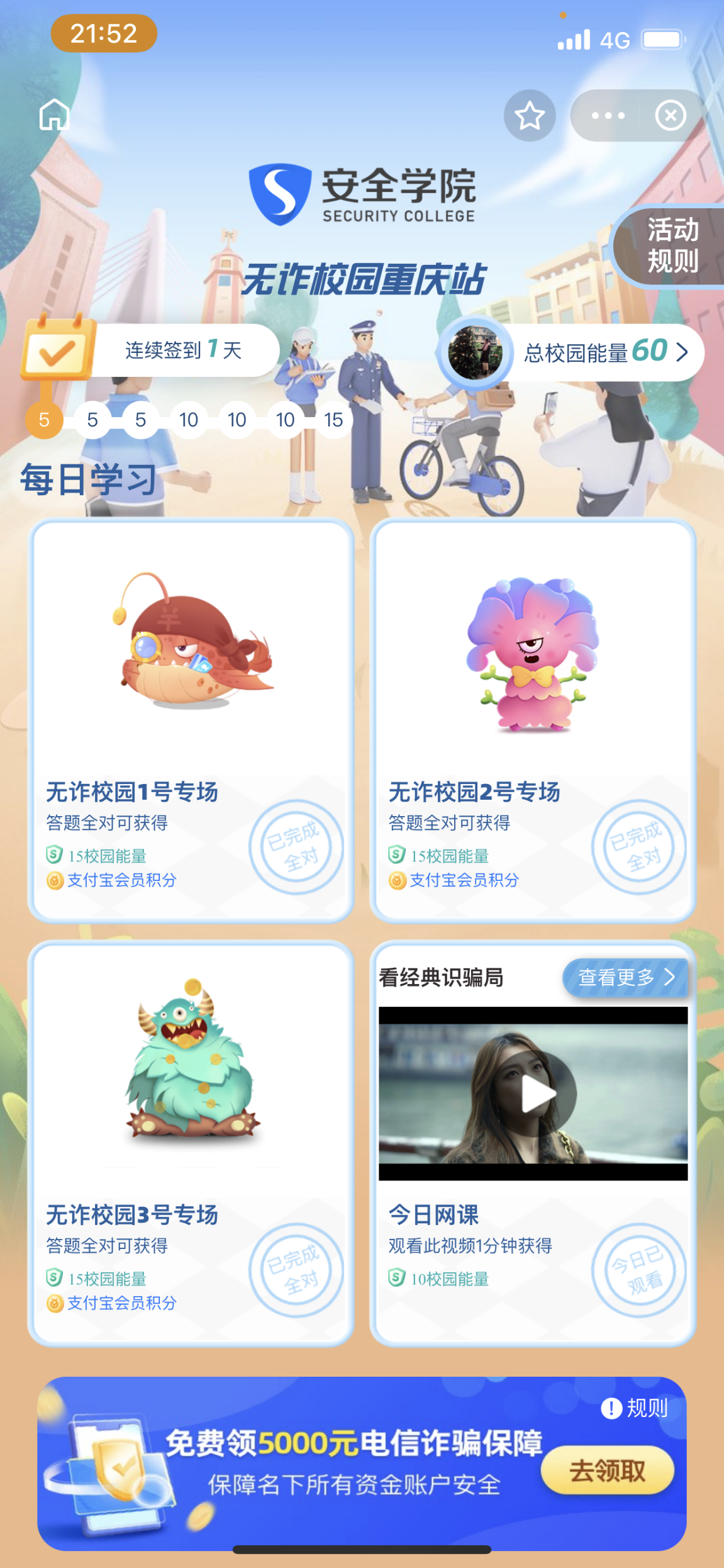This screenshot has width=724, height=1568.
Task: Tap 去领取 to claim fraud protection
Action: point(607,1470)
